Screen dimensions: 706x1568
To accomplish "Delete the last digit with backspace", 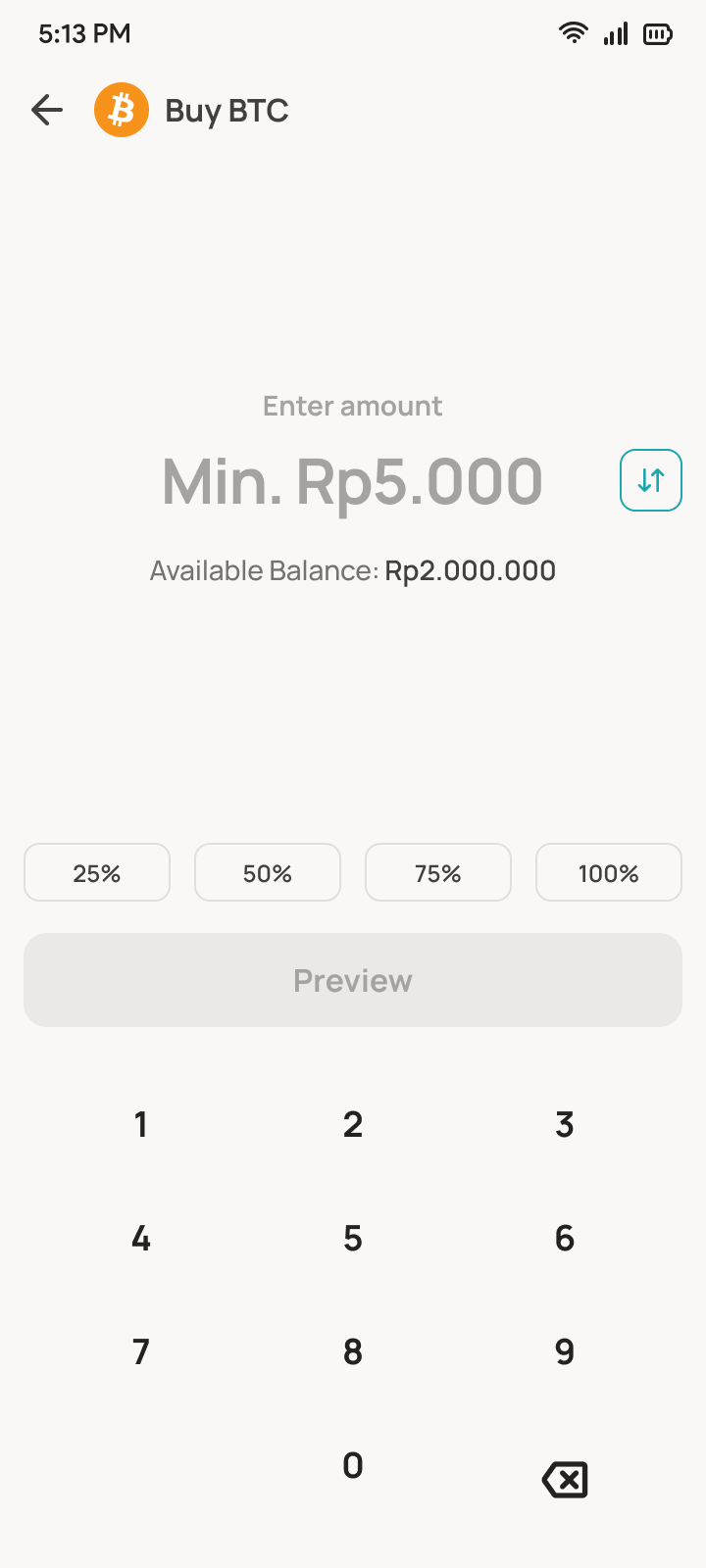I will tap(565, 1479).
